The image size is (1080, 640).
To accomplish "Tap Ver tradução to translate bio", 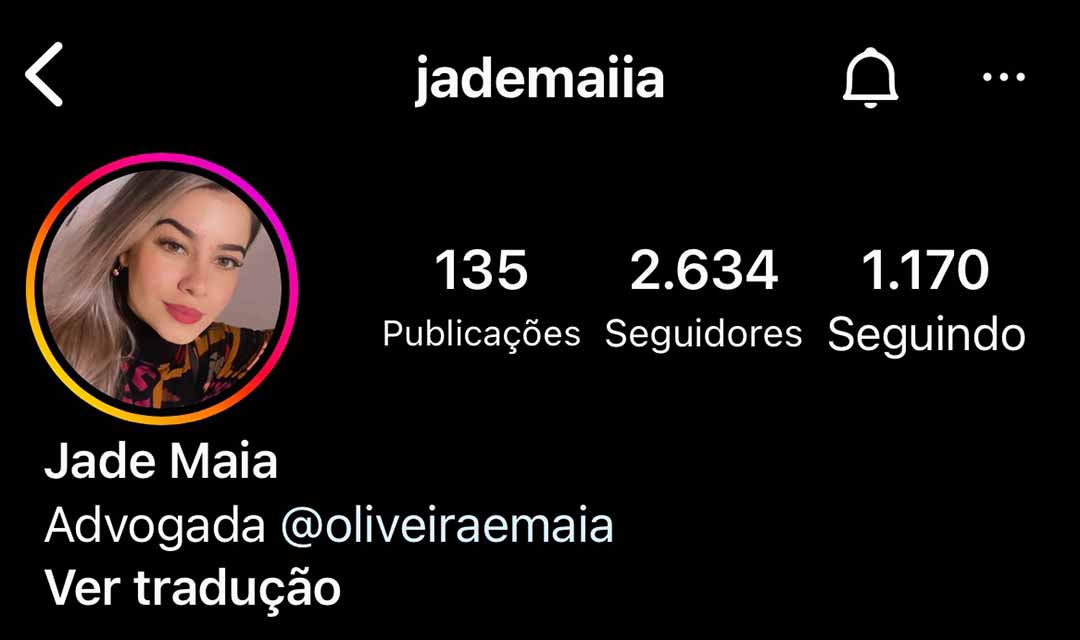I will 193,588.
